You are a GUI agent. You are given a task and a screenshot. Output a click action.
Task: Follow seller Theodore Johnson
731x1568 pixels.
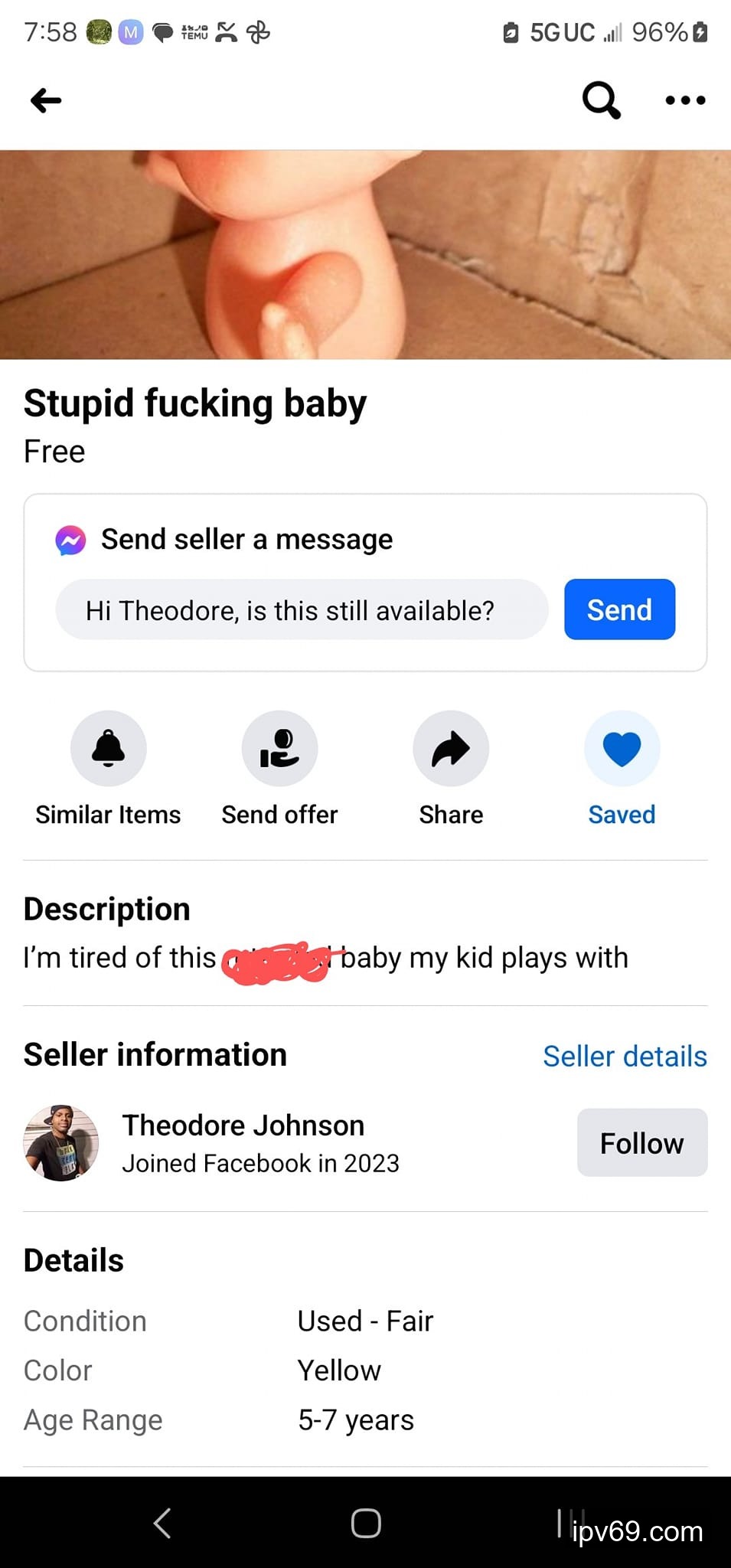pos(641,1142)
